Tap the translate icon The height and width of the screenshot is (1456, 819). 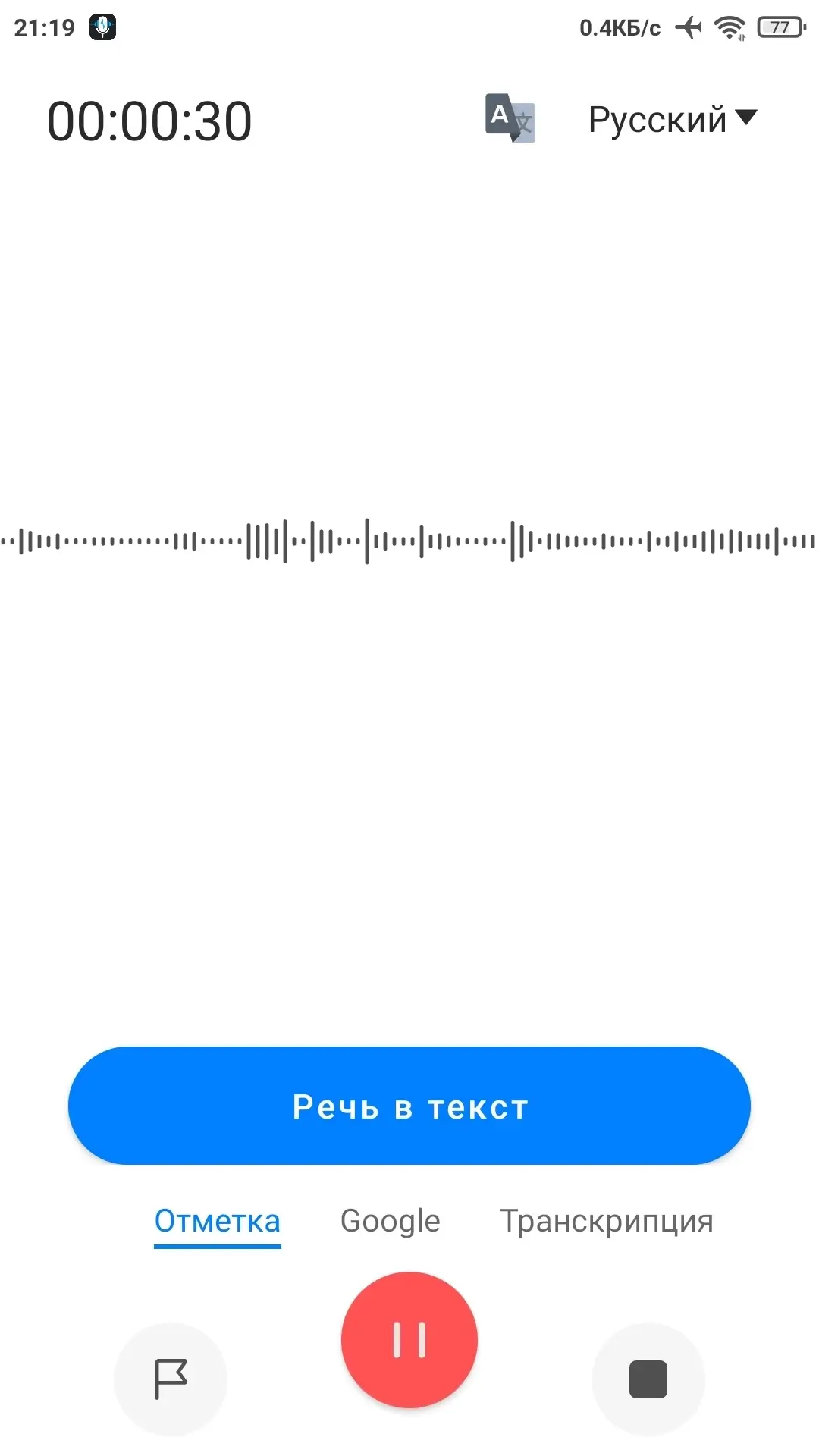(x=510, y=118)
